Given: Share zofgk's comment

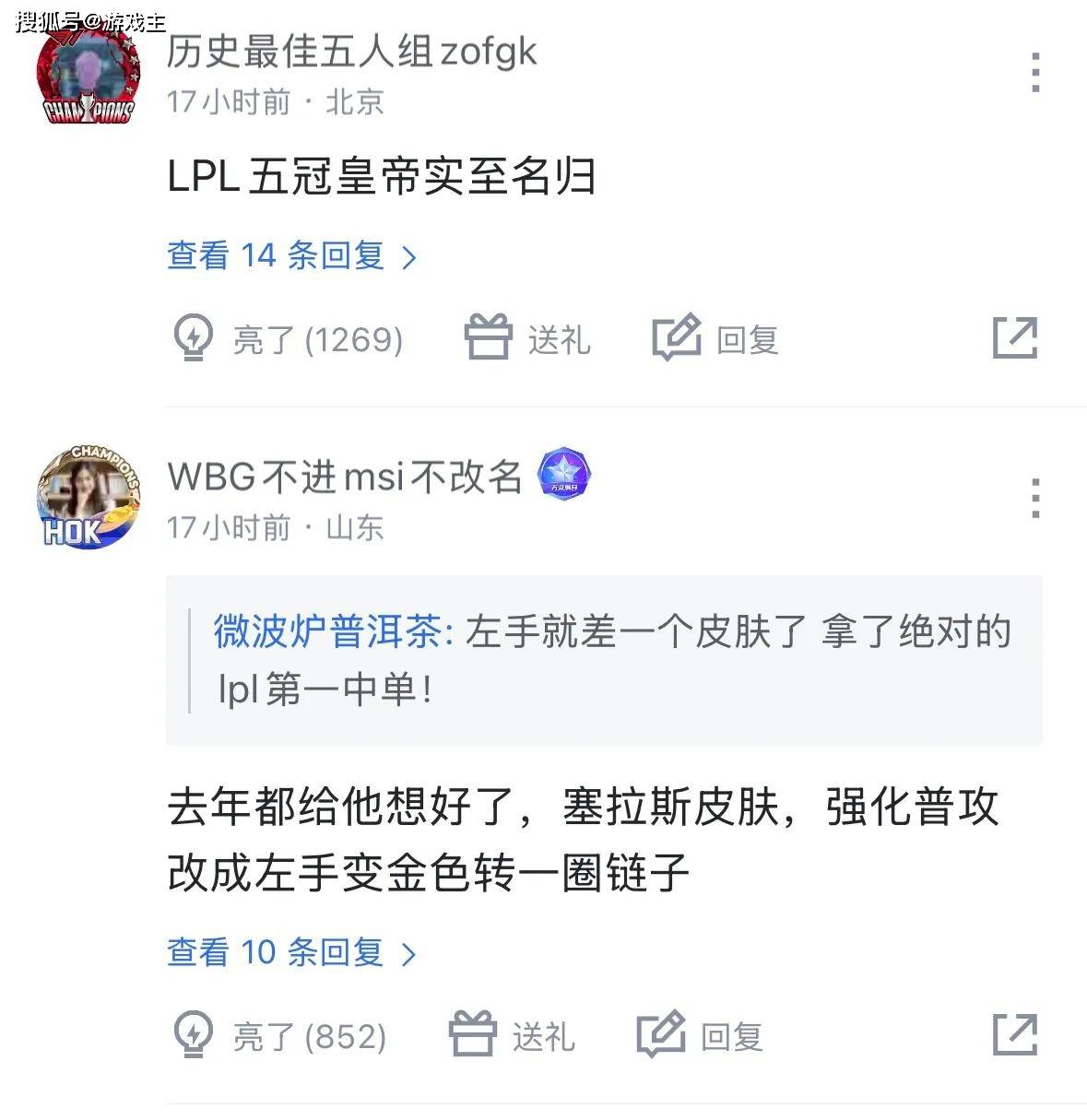Looking at the screenshot, I should 1014,338.
